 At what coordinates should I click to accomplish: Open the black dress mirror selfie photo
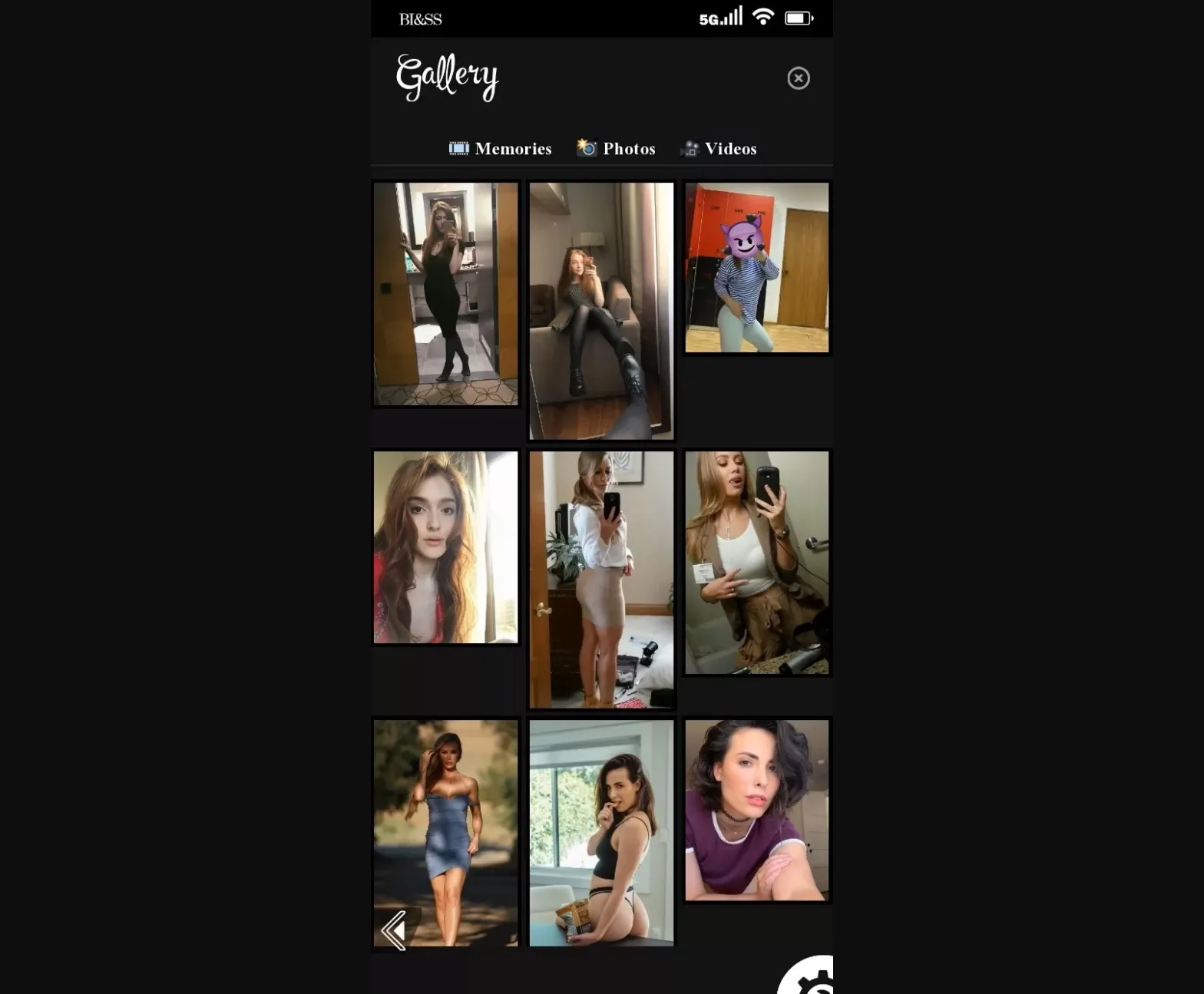click(445, 293)
